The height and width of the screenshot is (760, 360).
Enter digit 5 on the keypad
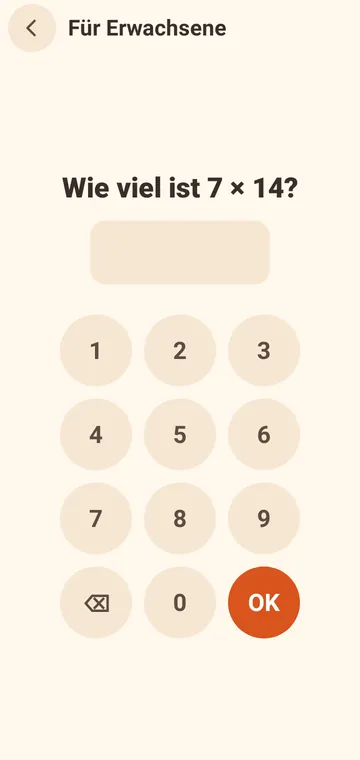click(180, 434)
